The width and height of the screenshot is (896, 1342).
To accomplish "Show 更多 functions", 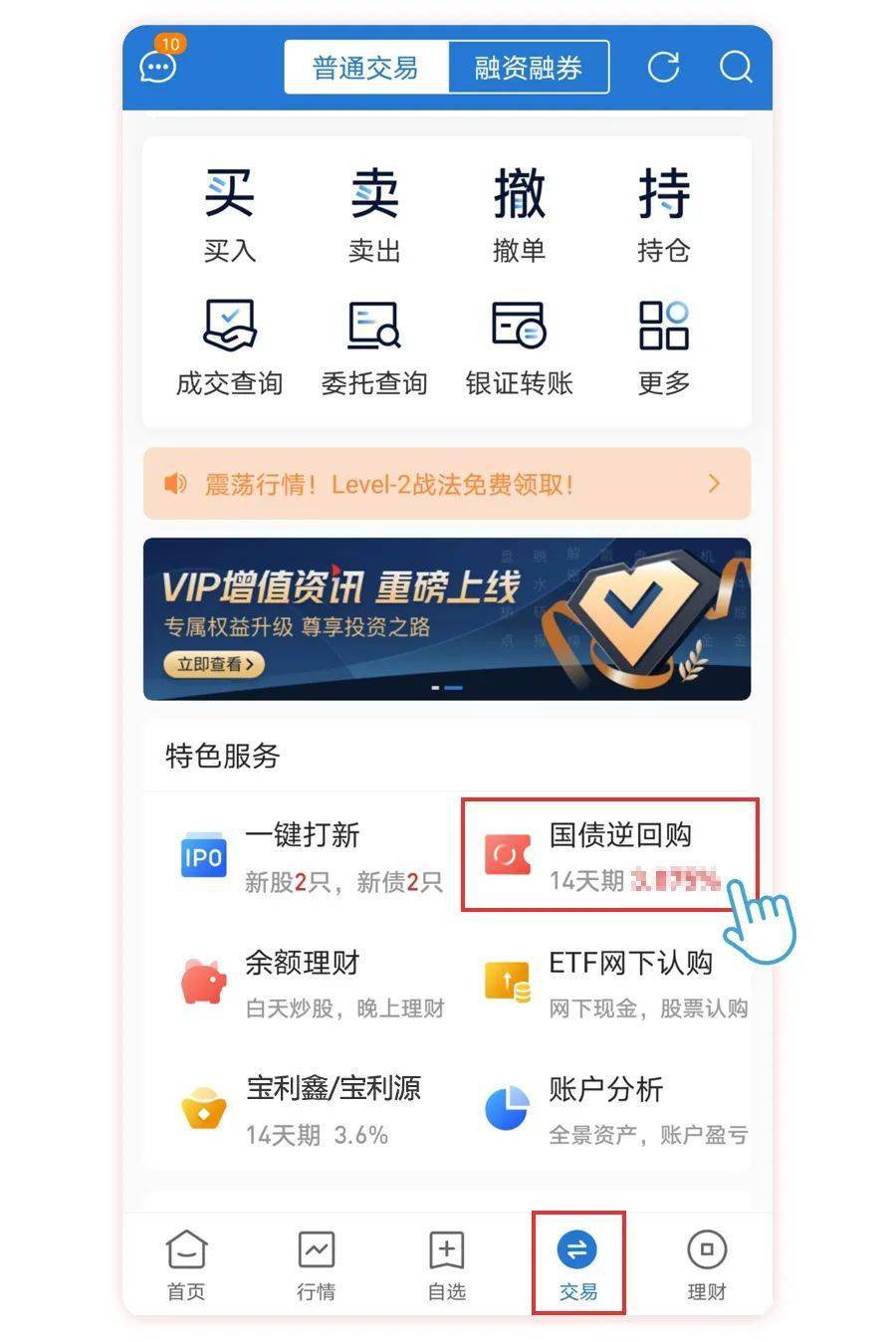I will click(x=663, y=347).
